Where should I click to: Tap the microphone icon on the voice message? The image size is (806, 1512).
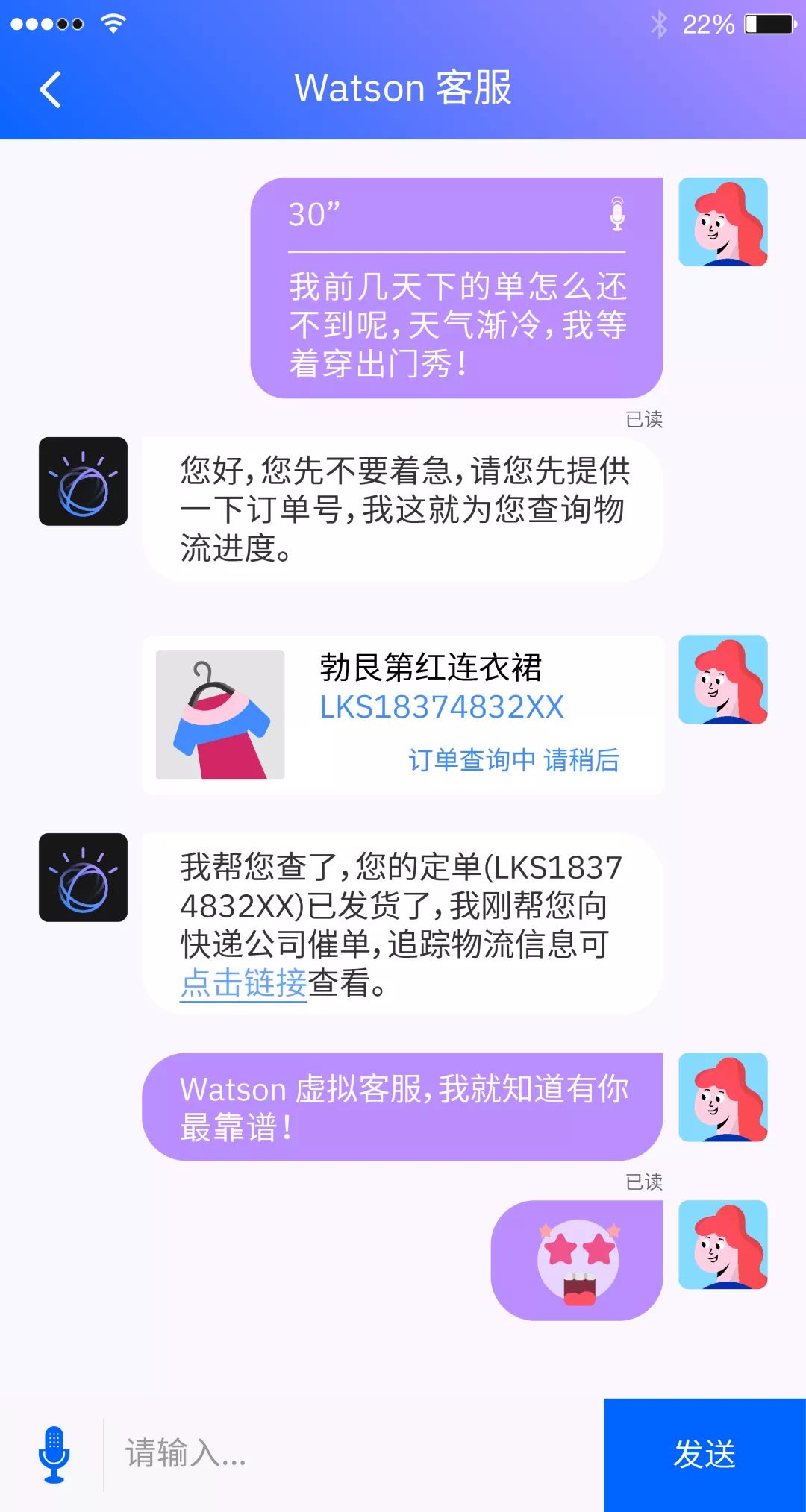tap(616, 215)
